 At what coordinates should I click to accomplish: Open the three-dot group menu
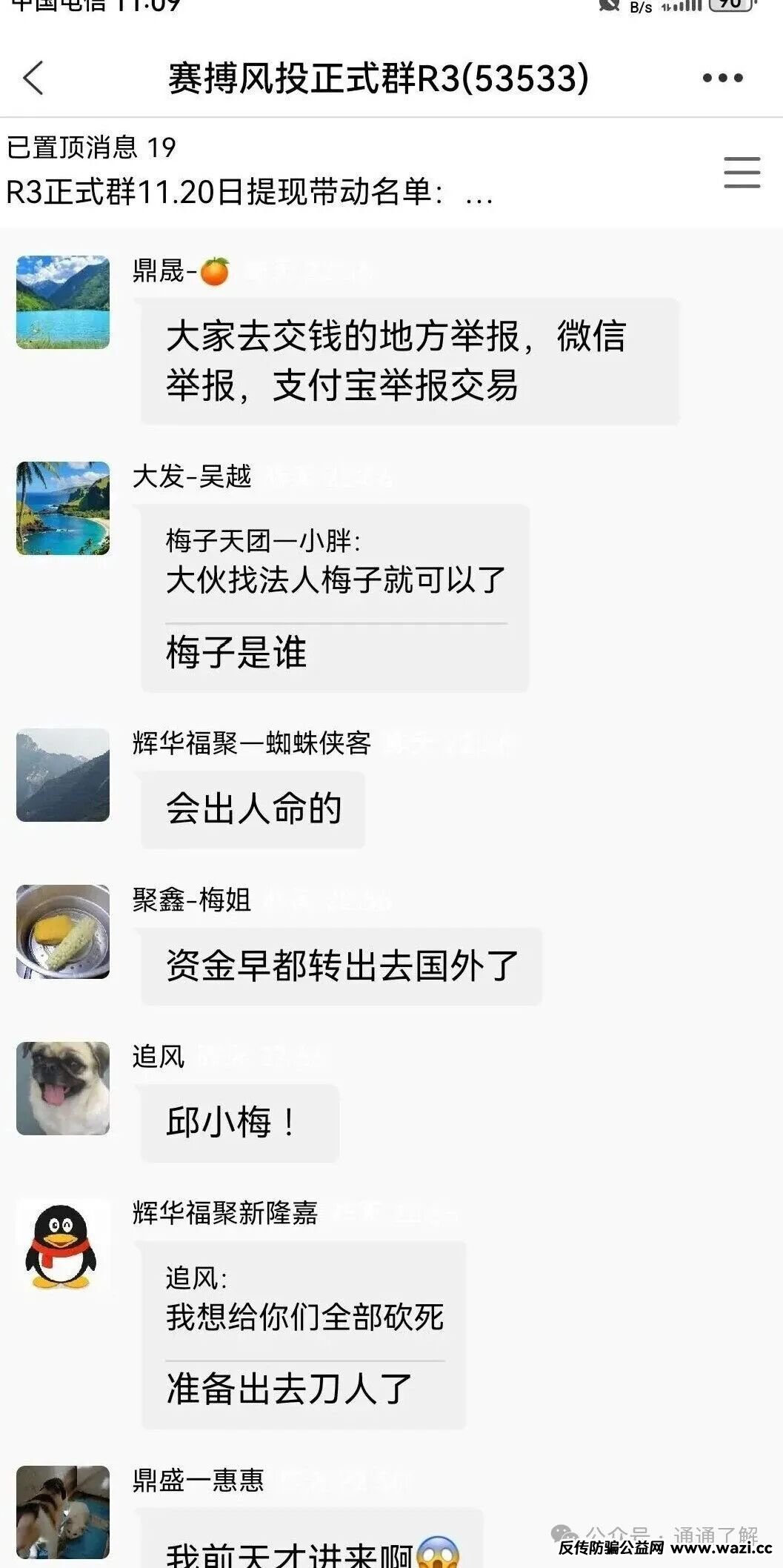722,78
